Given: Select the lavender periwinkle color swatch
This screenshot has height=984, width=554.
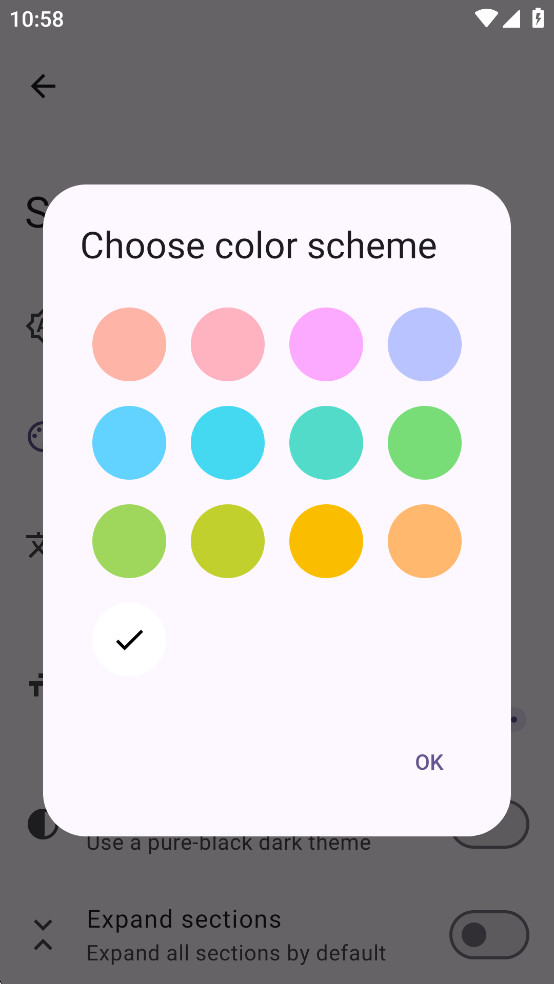Looking at the screenshot, I should pyautogui.click(x=425, y=344).
